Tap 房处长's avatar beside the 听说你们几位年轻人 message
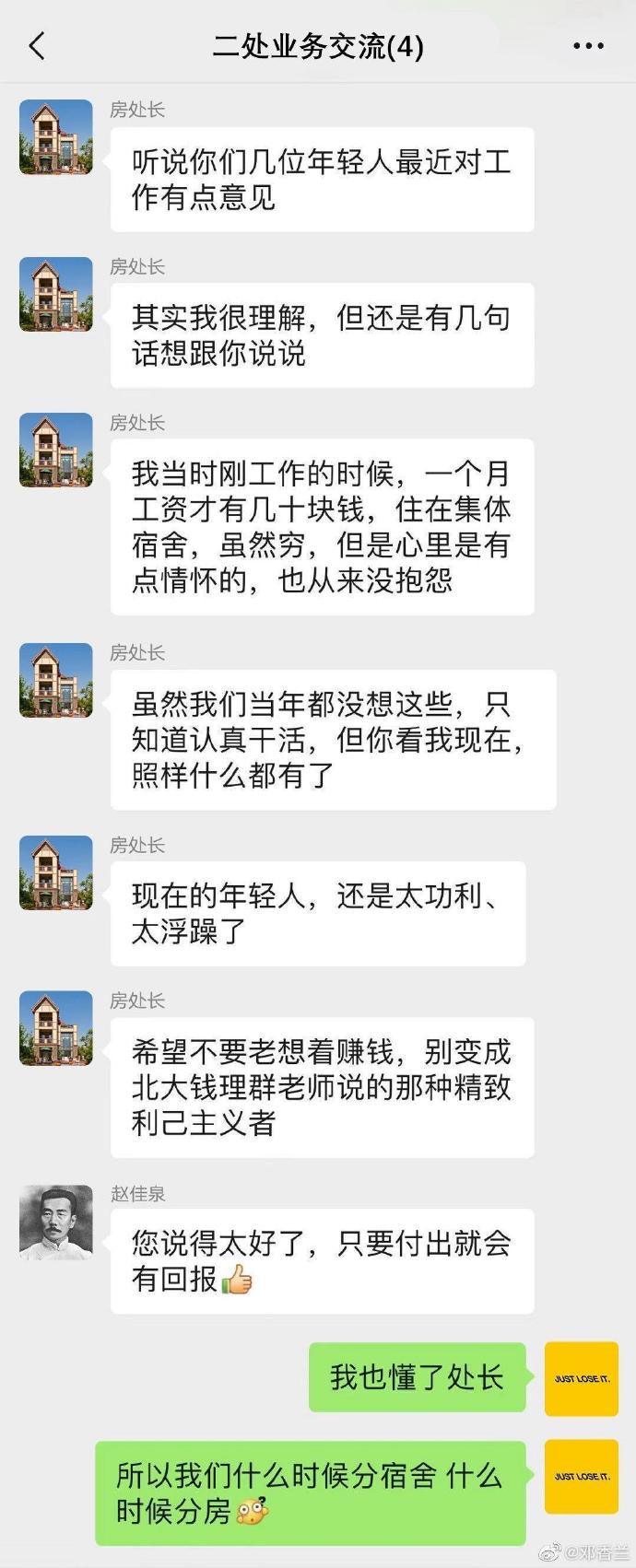This screenshot has height=1568, width=636. 56,137
